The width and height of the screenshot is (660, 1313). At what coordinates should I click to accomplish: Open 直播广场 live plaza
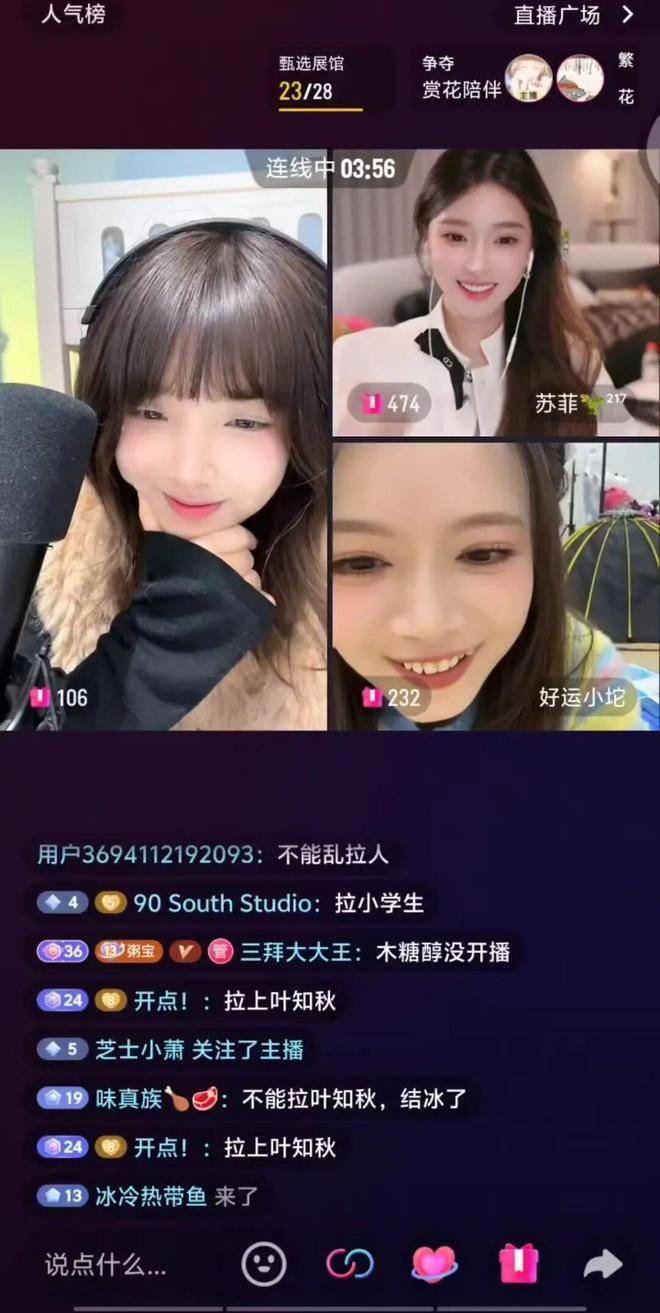573,15
